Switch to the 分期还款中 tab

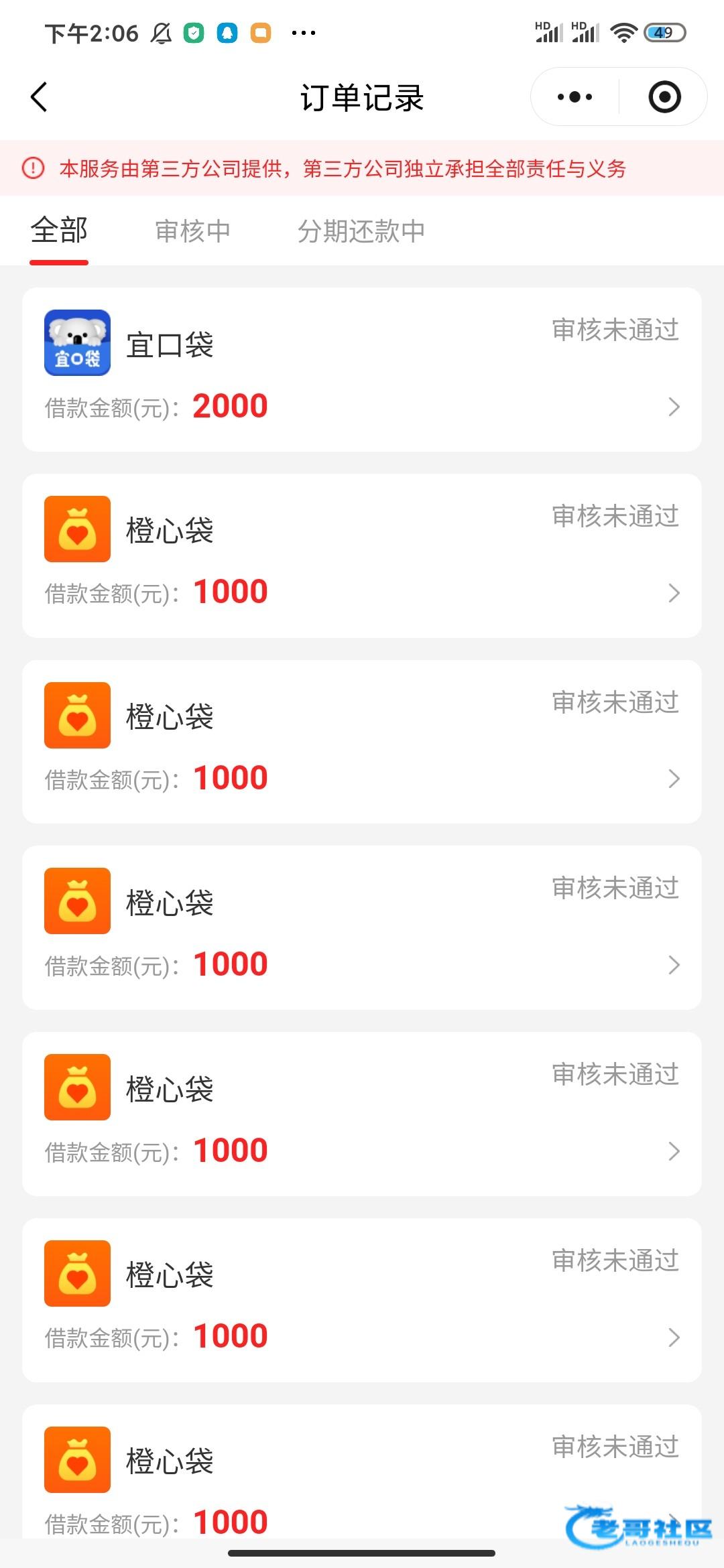tap(361, 231)
